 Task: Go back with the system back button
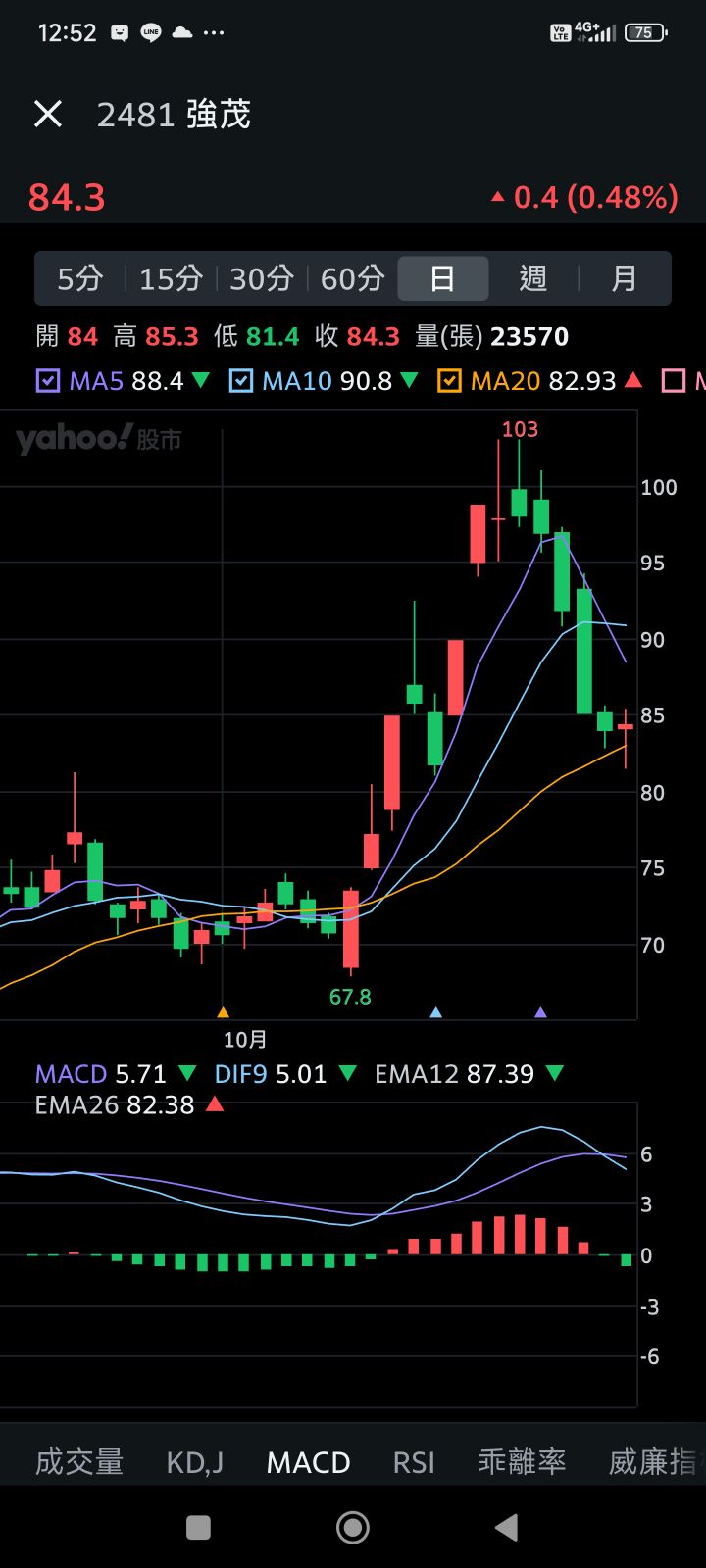pos(506,1527)
